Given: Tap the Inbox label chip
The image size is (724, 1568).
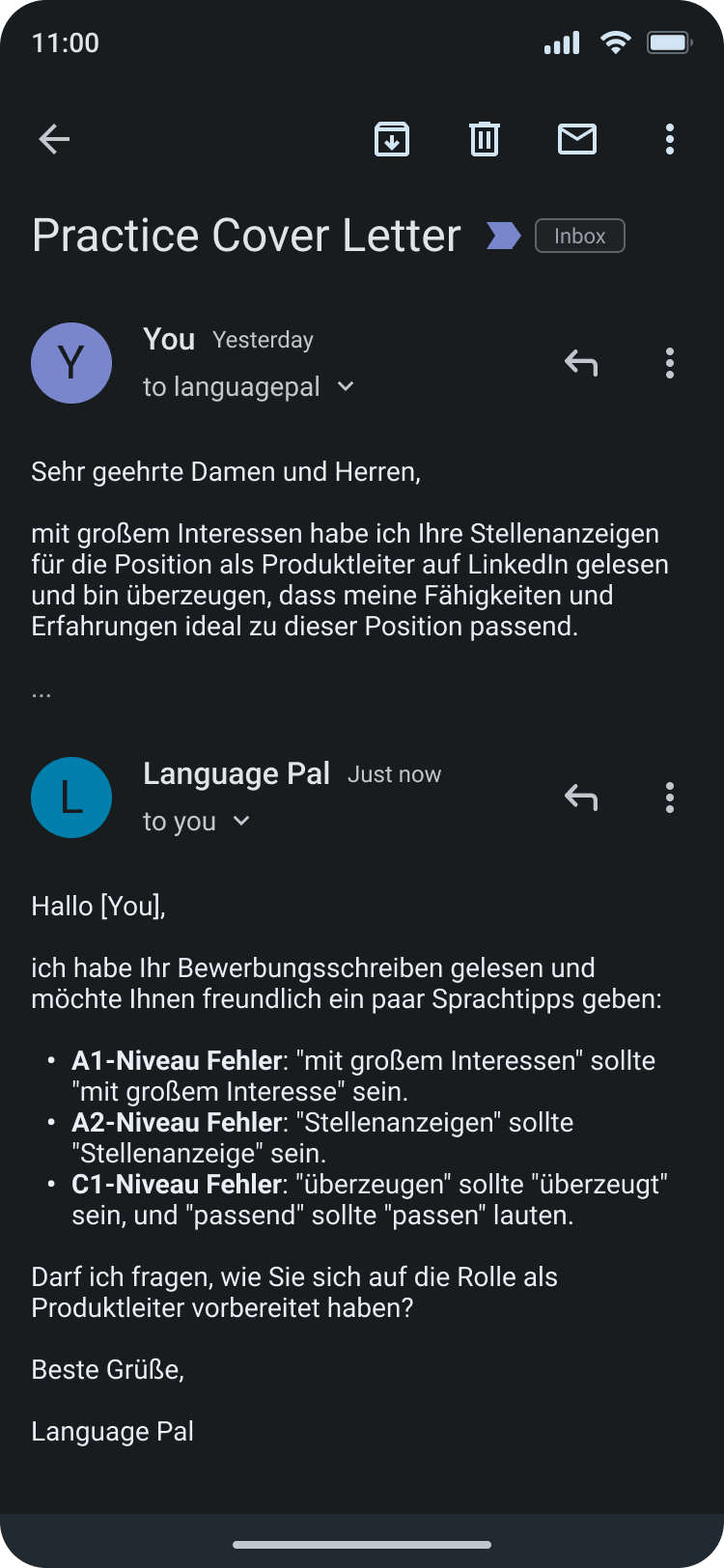Looking at the screenshot, I should (580, 236).
